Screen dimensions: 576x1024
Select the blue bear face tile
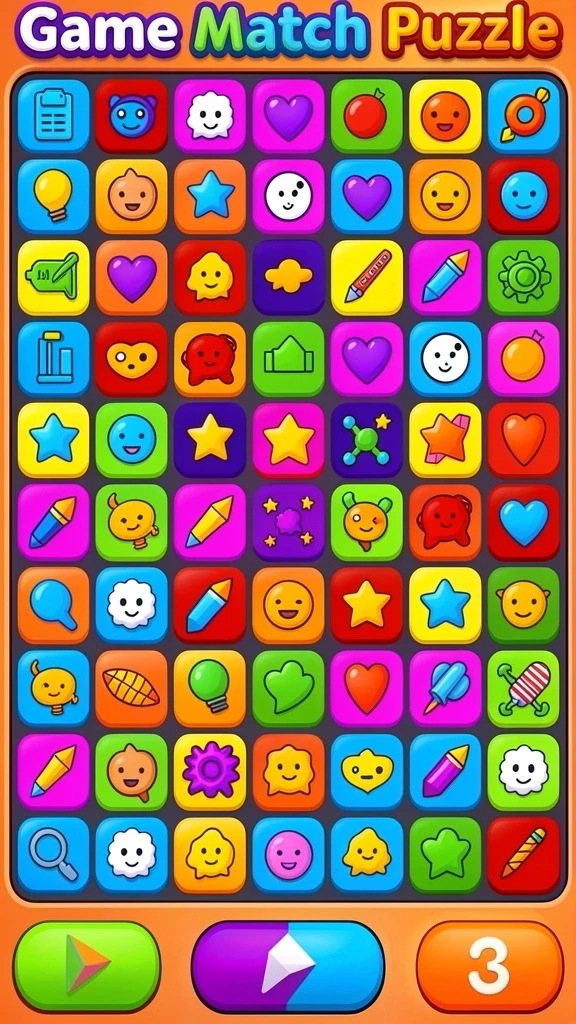(131, 116)
